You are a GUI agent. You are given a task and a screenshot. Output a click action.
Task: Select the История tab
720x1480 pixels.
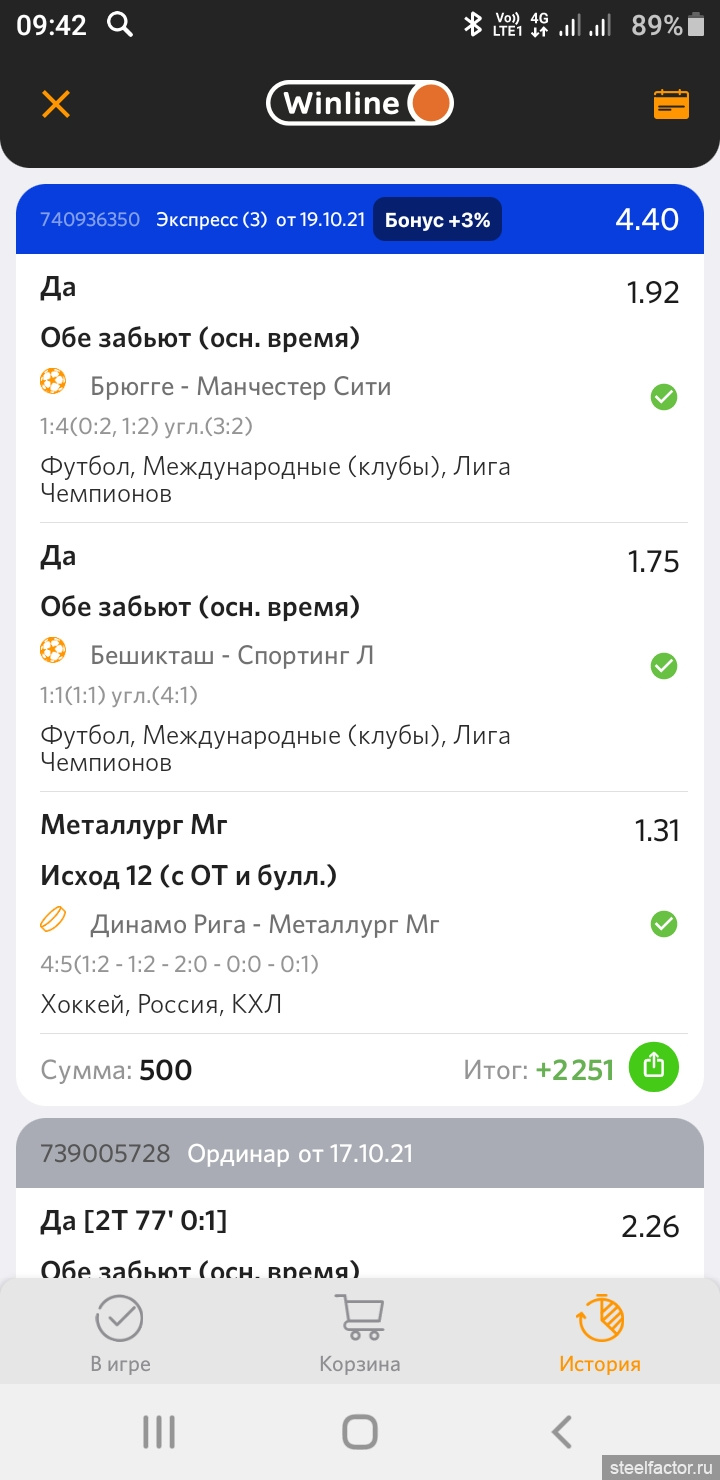pyautogui.click(x=600, y=1332)
